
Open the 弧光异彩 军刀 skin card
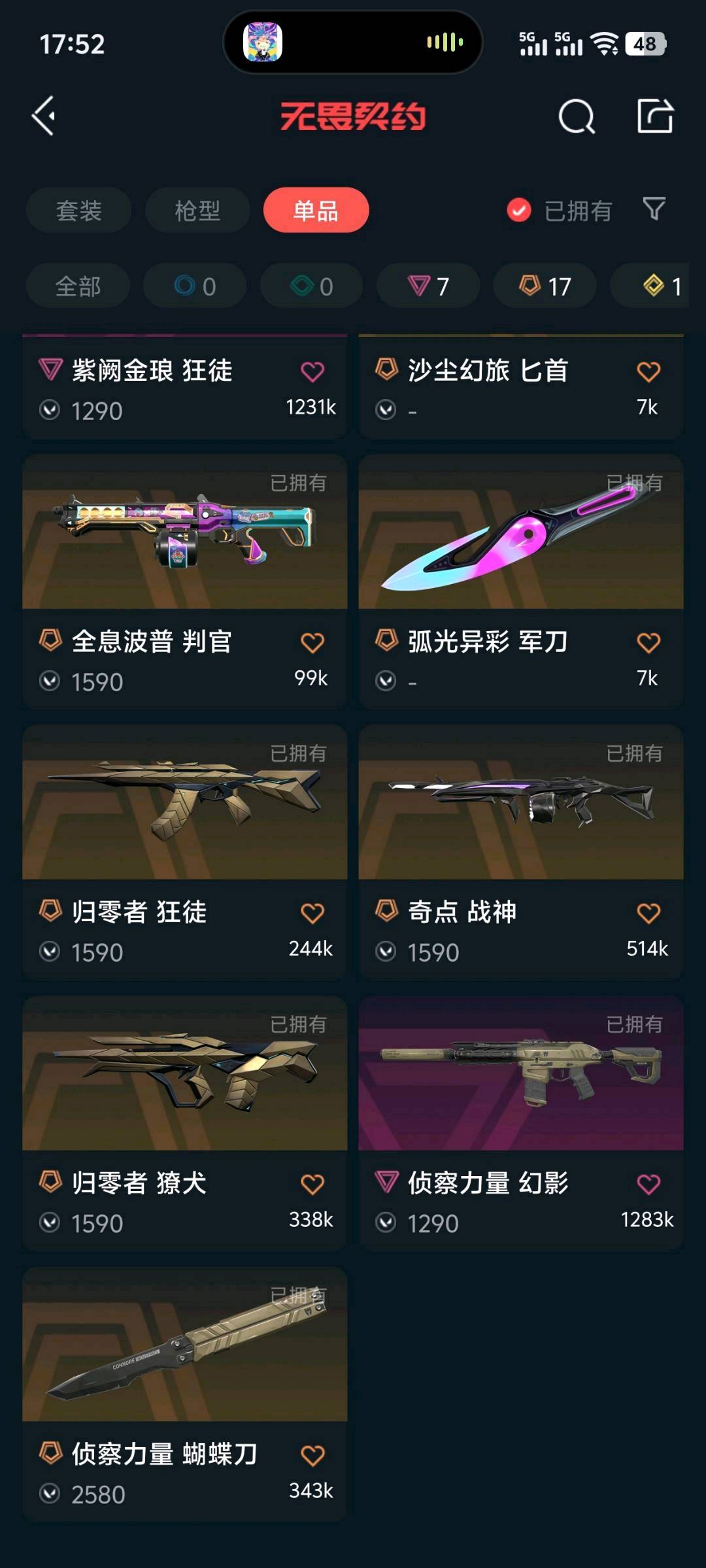click(x=521, y=581)
